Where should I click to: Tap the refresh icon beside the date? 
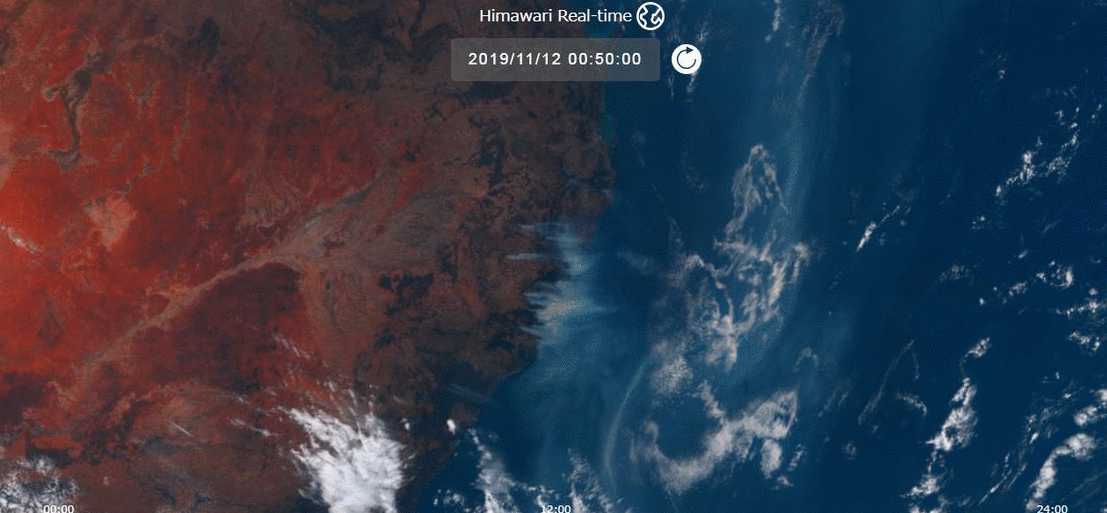pos(686,59)
